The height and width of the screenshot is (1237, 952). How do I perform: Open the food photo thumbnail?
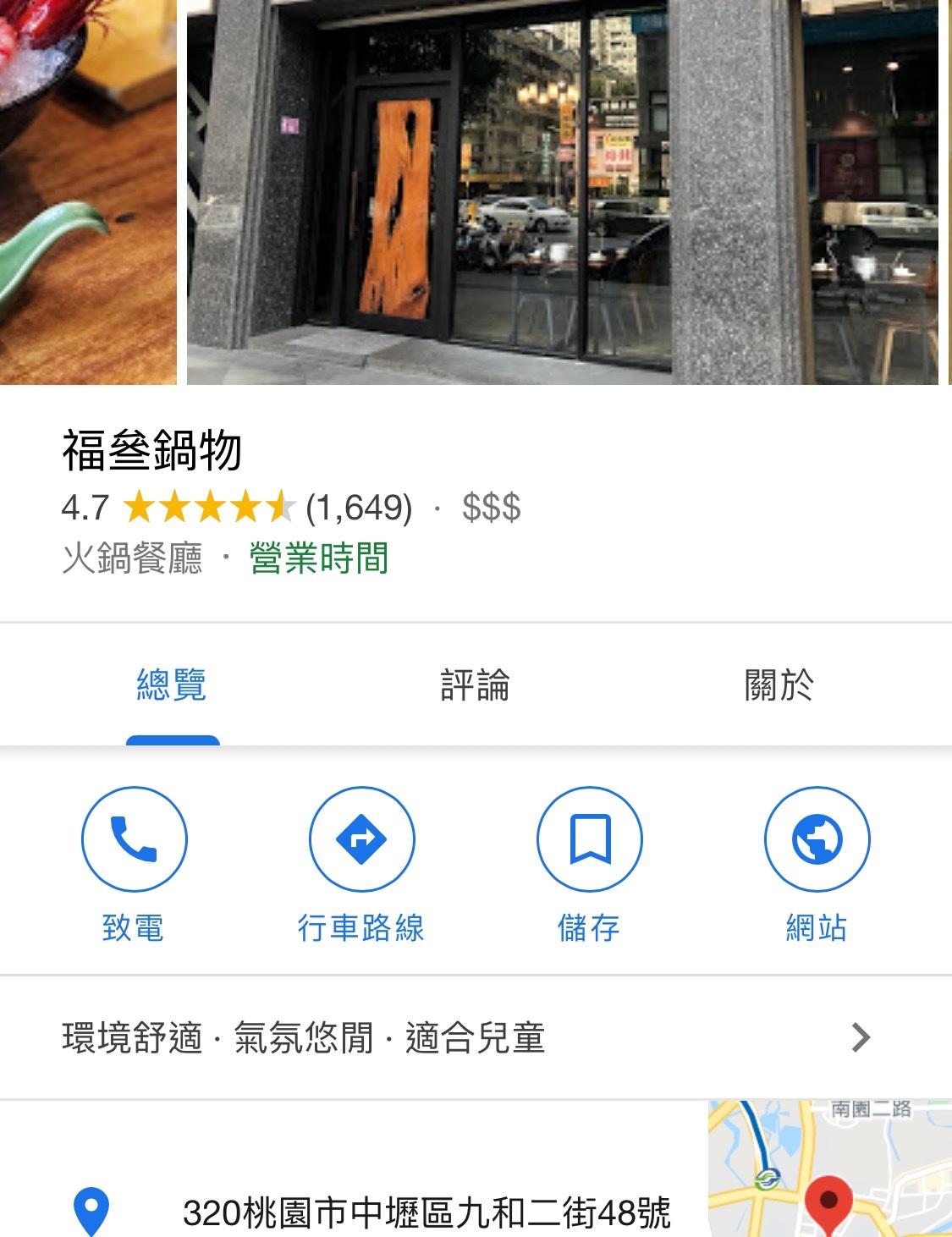87,192
